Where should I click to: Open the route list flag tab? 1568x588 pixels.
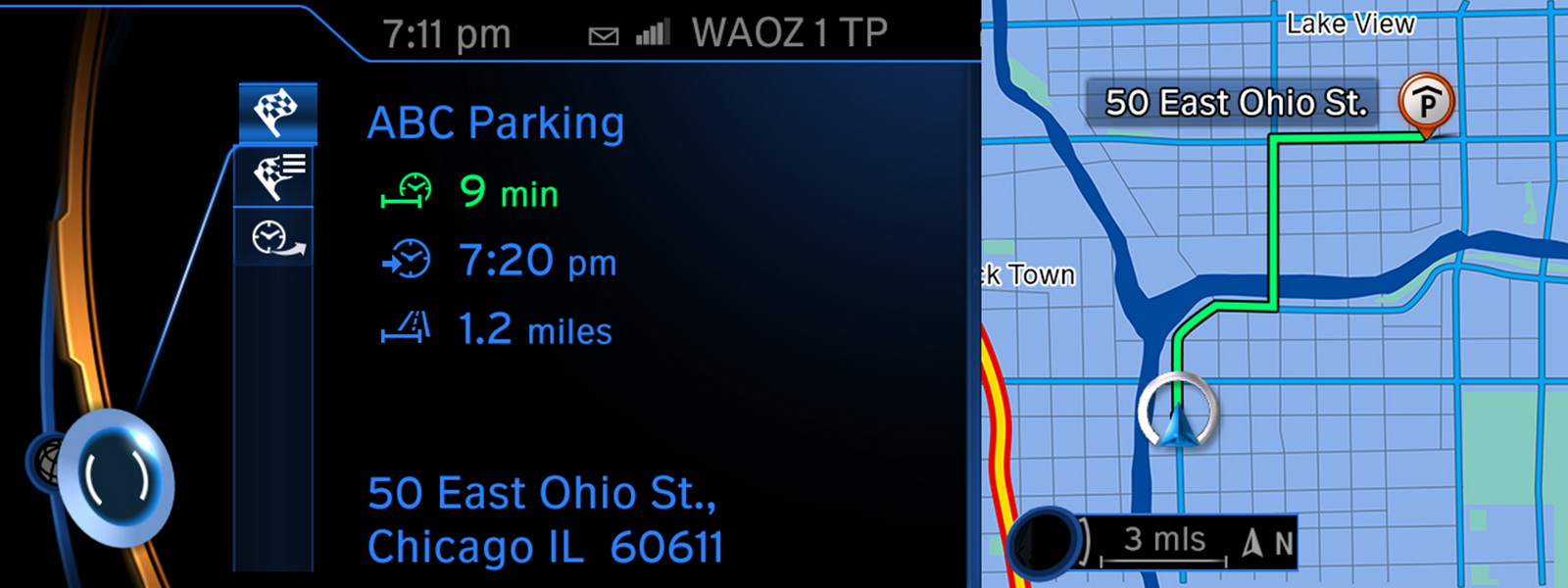[277, 176]
